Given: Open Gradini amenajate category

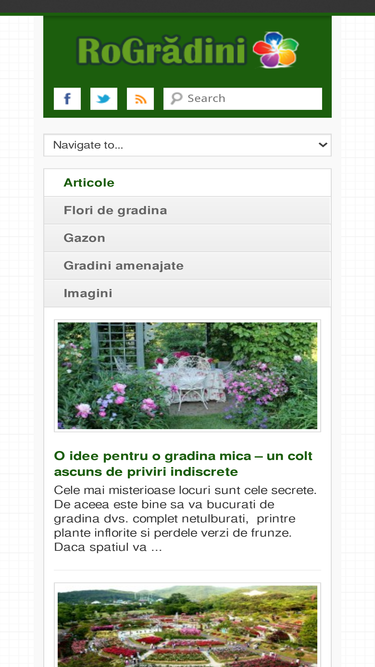Looking at the screenshot, I should point(188,266).
